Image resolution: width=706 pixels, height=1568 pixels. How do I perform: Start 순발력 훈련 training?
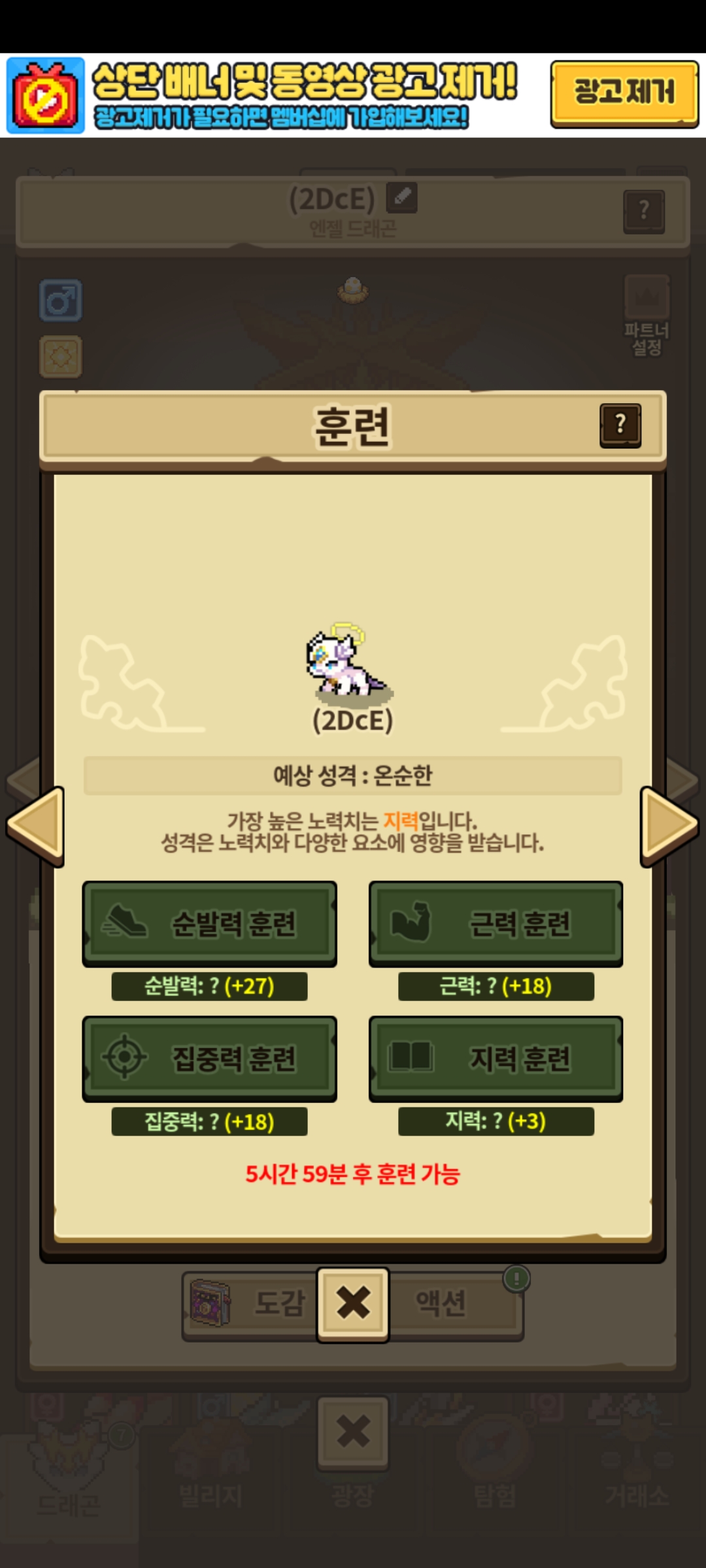point(209,923)
